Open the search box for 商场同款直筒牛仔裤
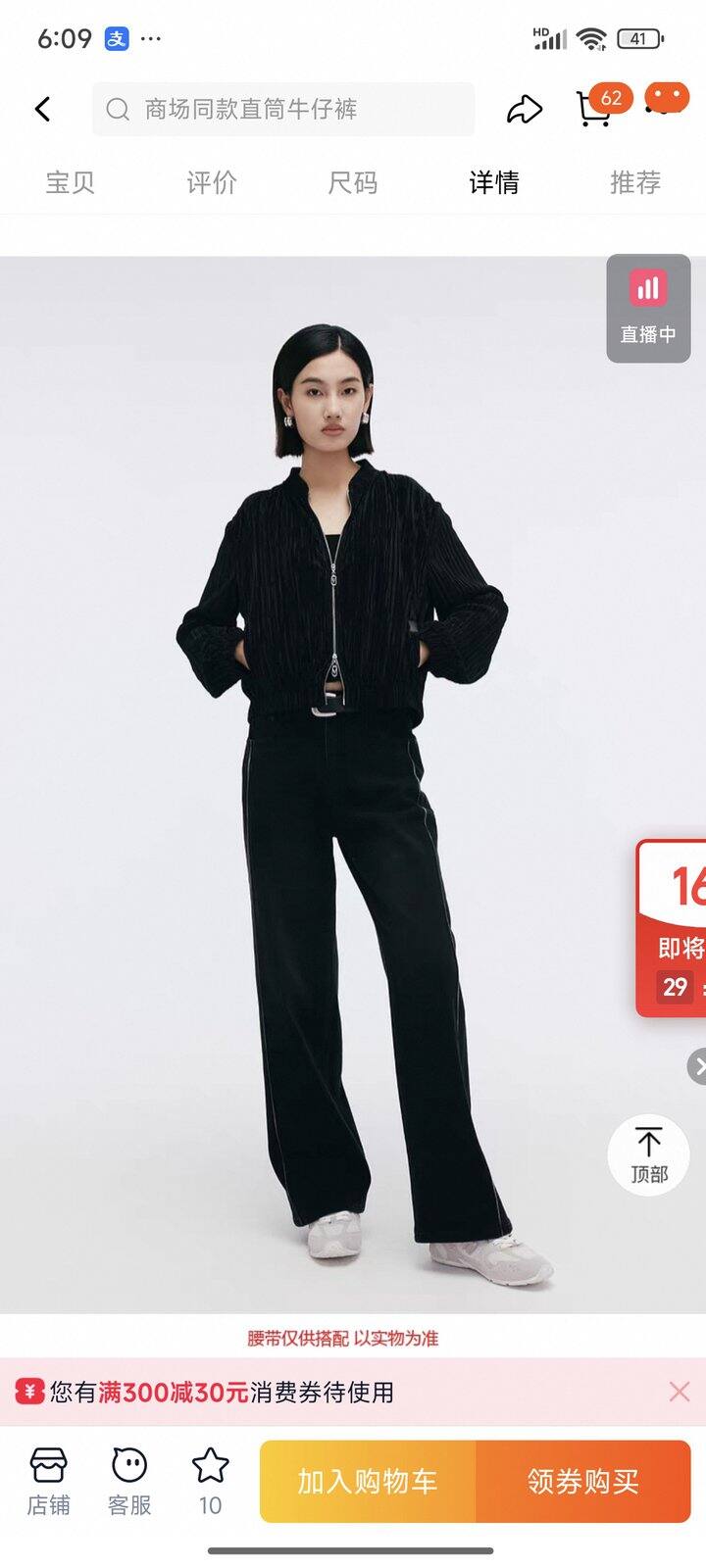 (283, 109)
